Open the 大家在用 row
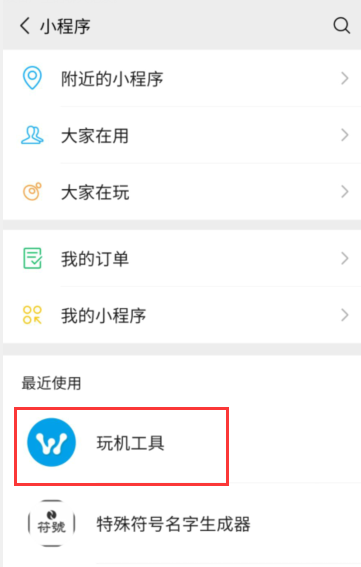 click(182, 135)
